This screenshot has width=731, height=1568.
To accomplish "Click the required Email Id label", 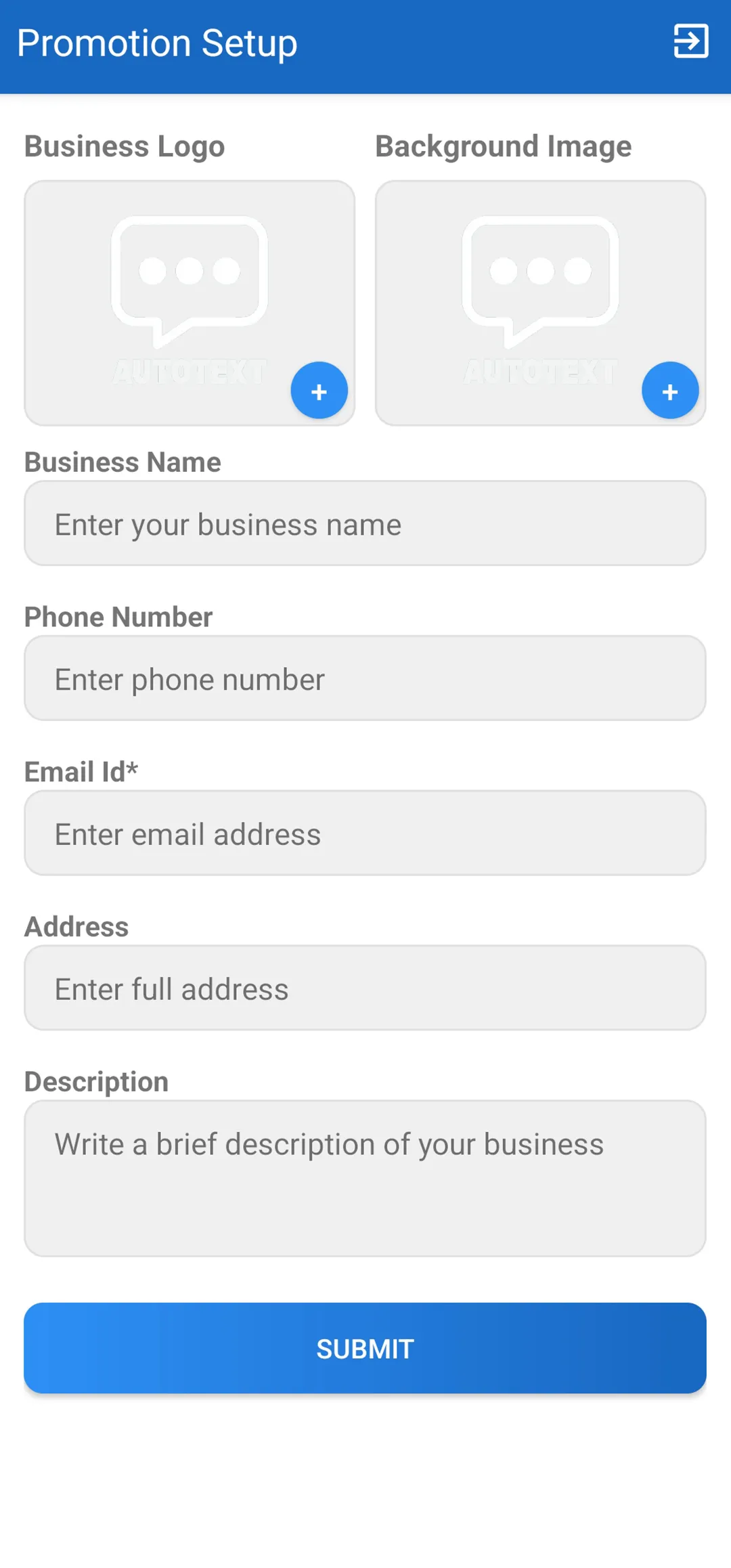I will tap(81, 771).
